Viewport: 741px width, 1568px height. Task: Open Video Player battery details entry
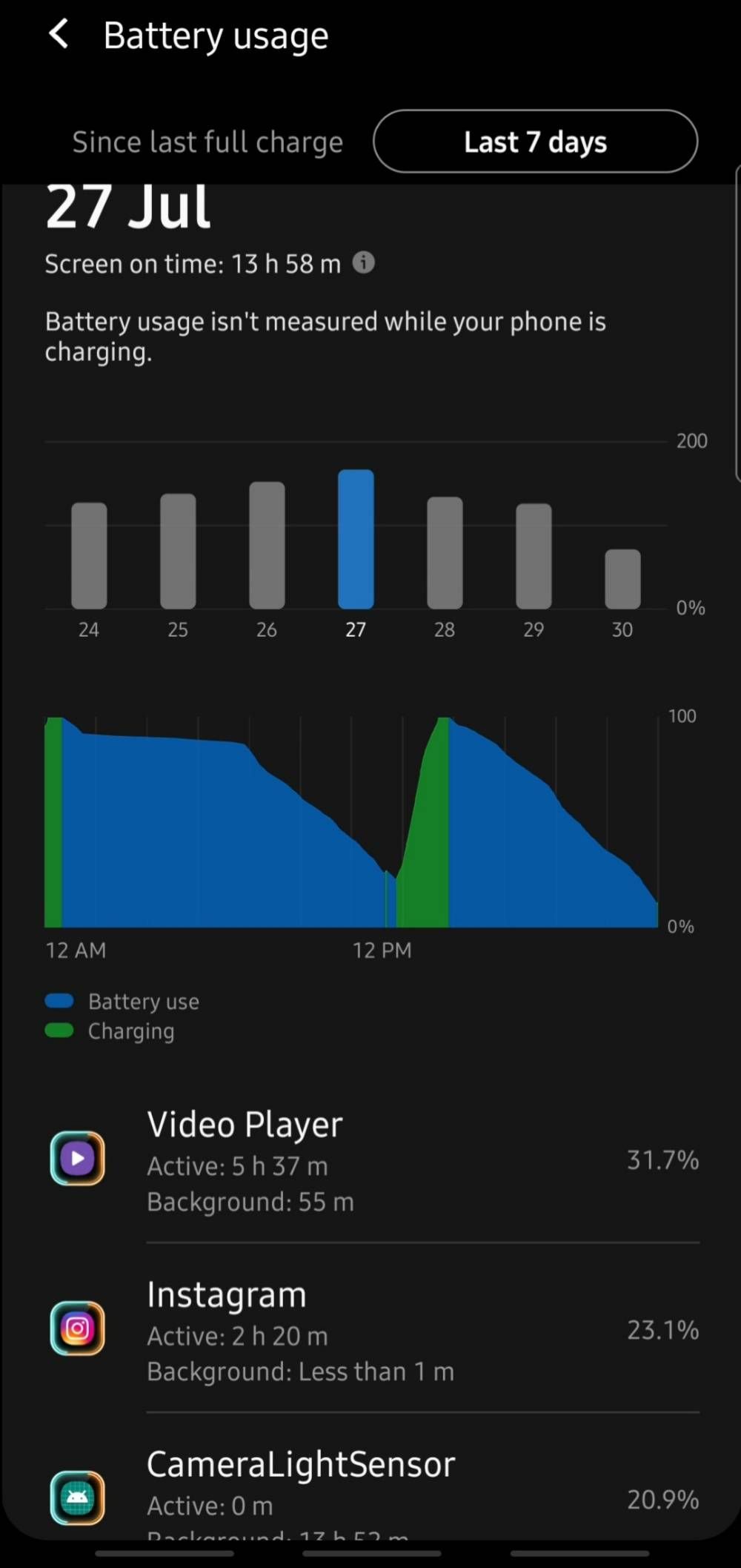[370, 1160]
